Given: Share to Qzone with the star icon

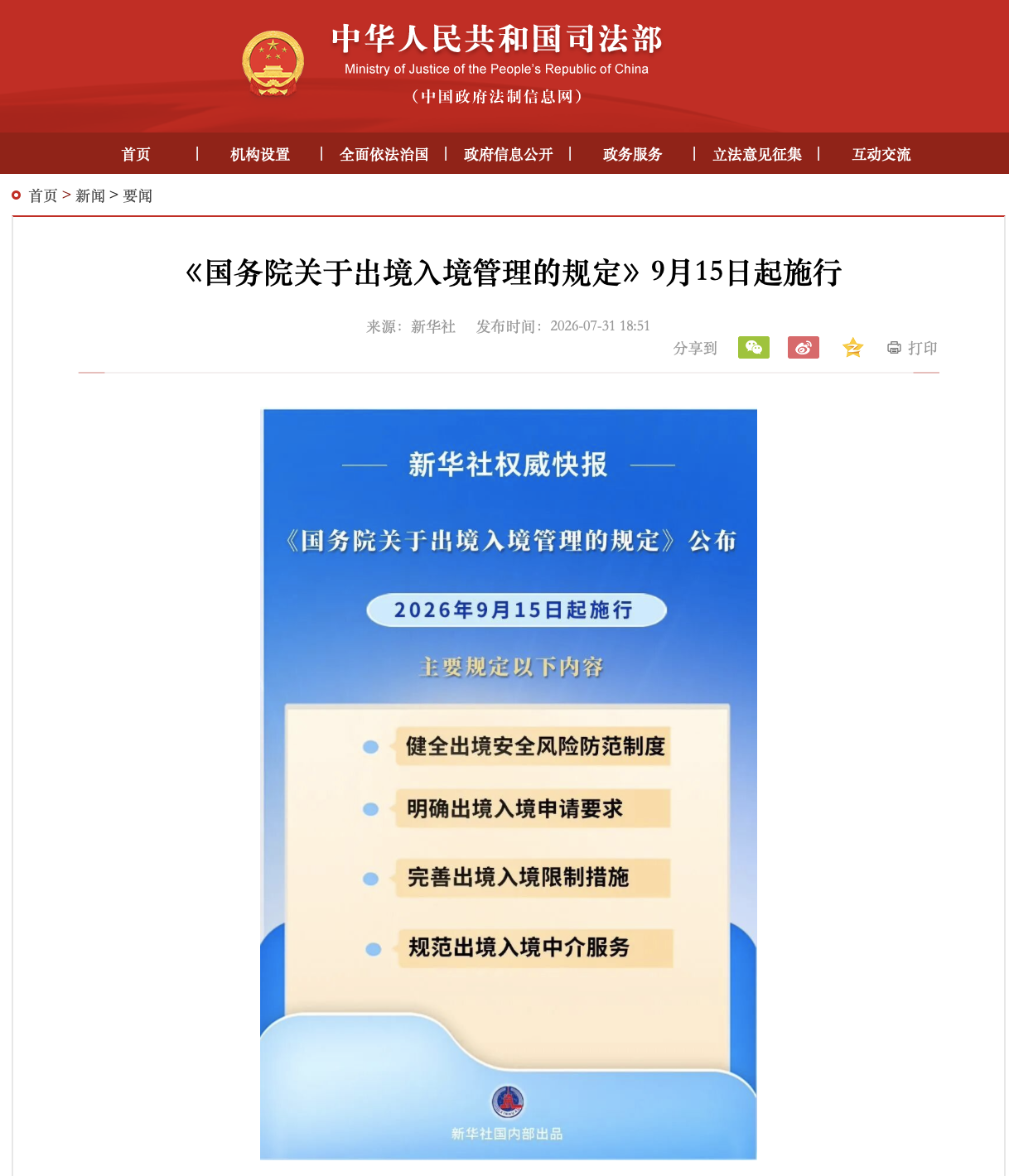Looking at the screenshot, I should pyautogui.click(x=852, y=348).
